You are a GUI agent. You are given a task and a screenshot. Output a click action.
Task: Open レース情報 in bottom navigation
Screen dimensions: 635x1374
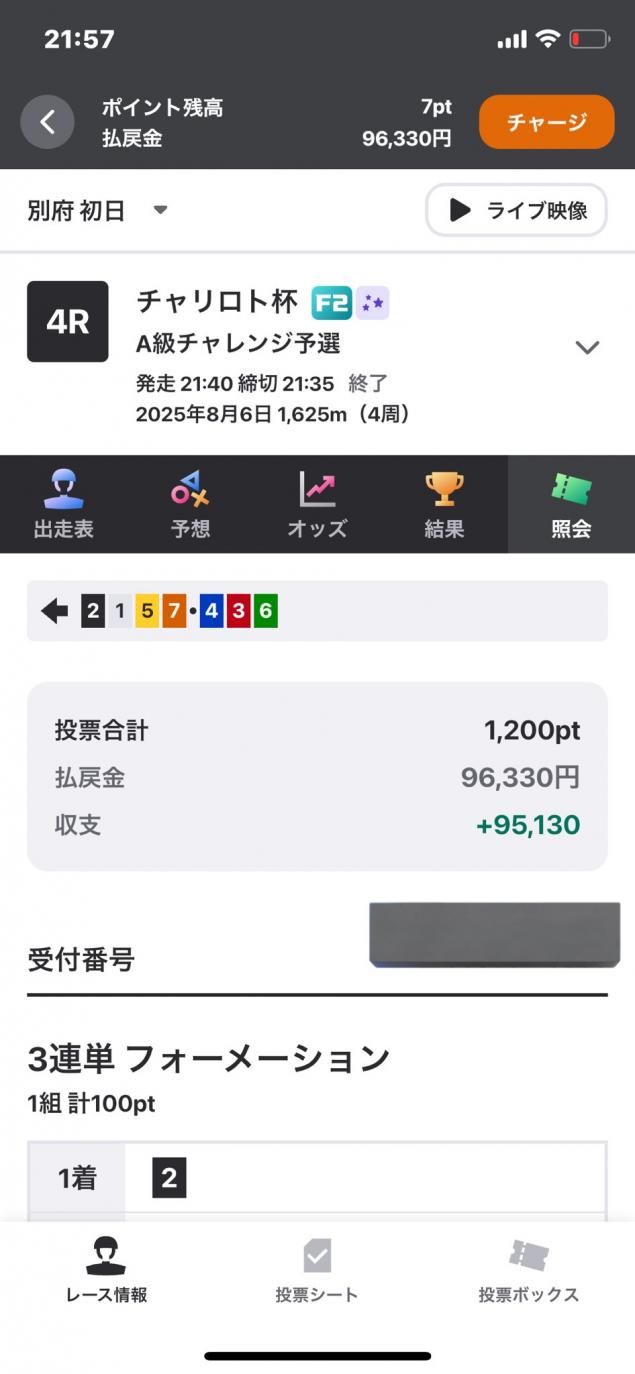pos(106,1270)
